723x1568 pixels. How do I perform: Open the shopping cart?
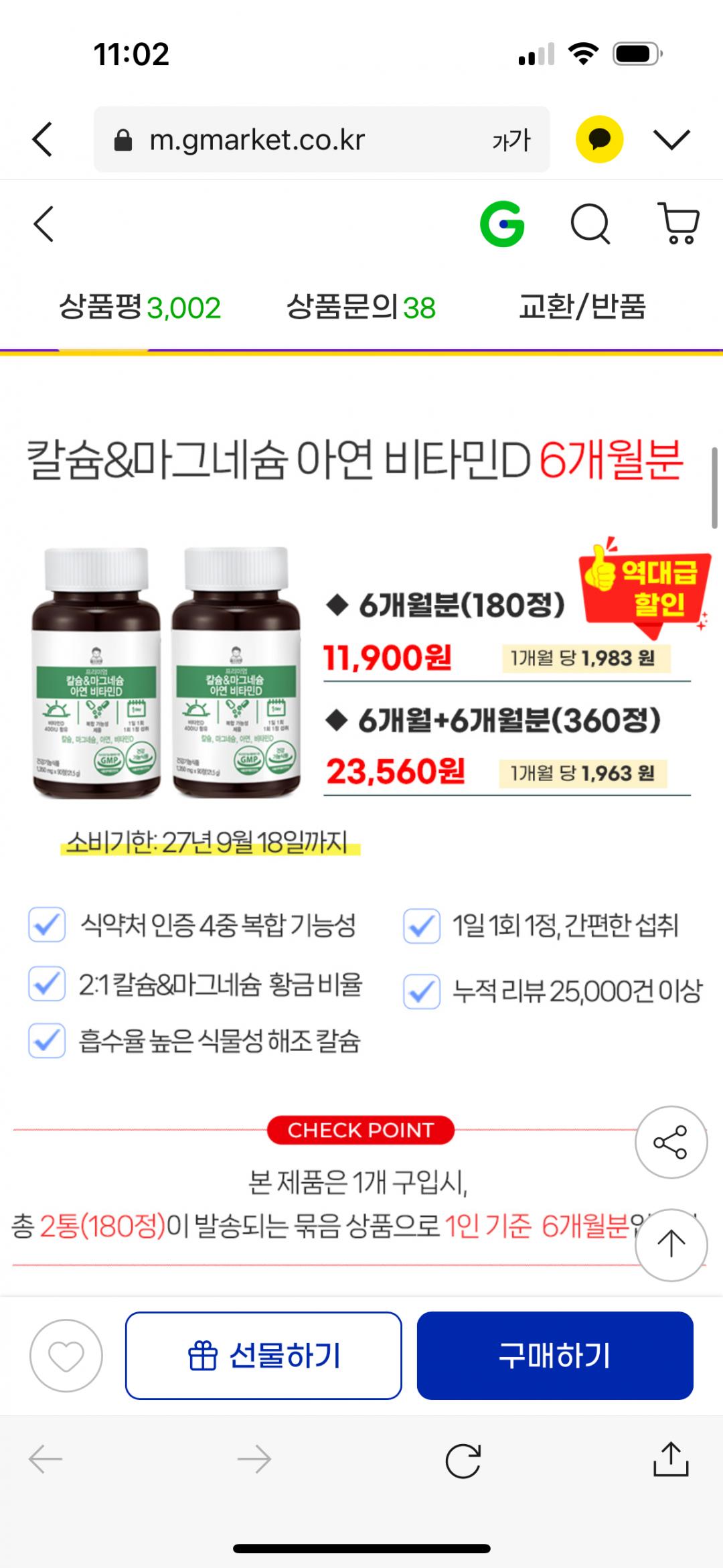[x=679, y=224]
